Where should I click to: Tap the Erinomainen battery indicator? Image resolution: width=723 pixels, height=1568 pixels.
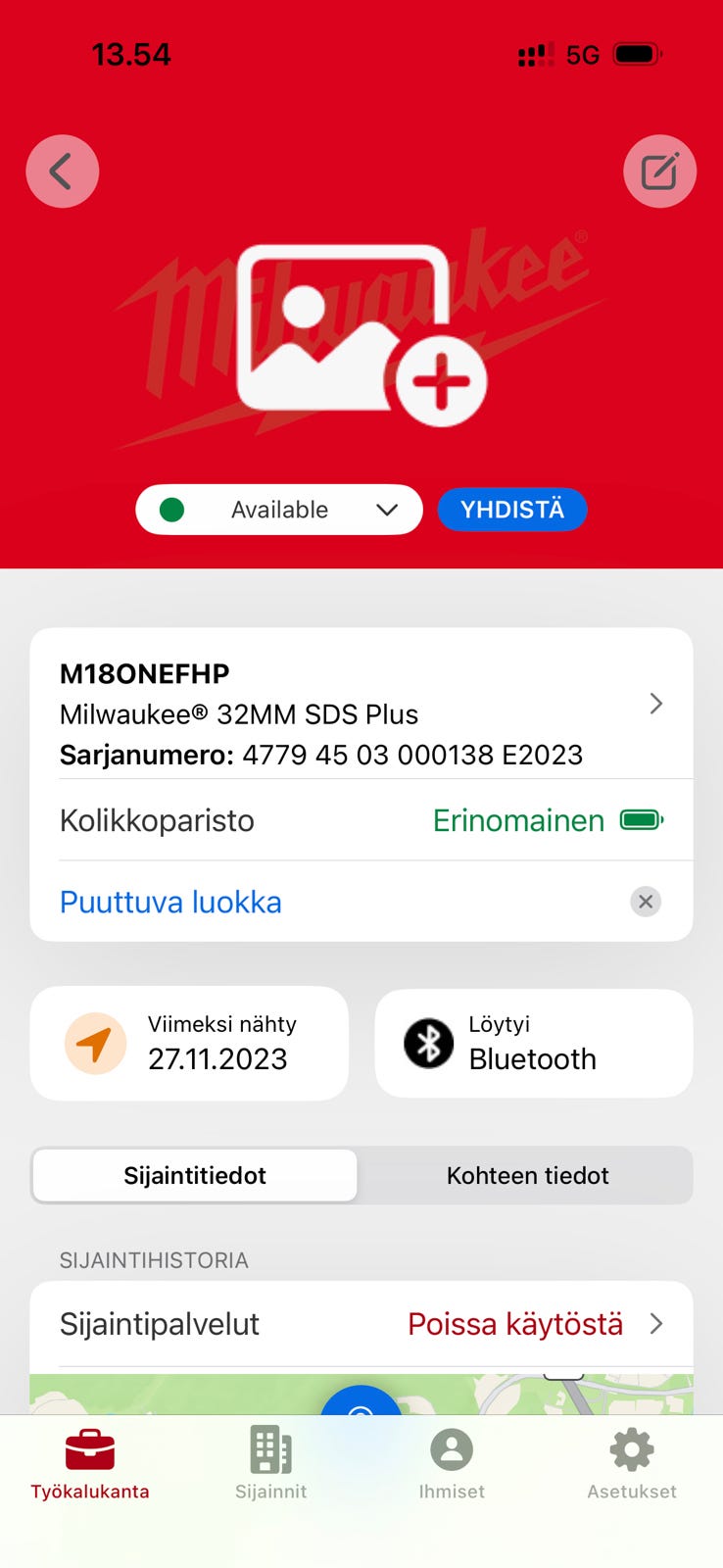[x=545, y=820]
